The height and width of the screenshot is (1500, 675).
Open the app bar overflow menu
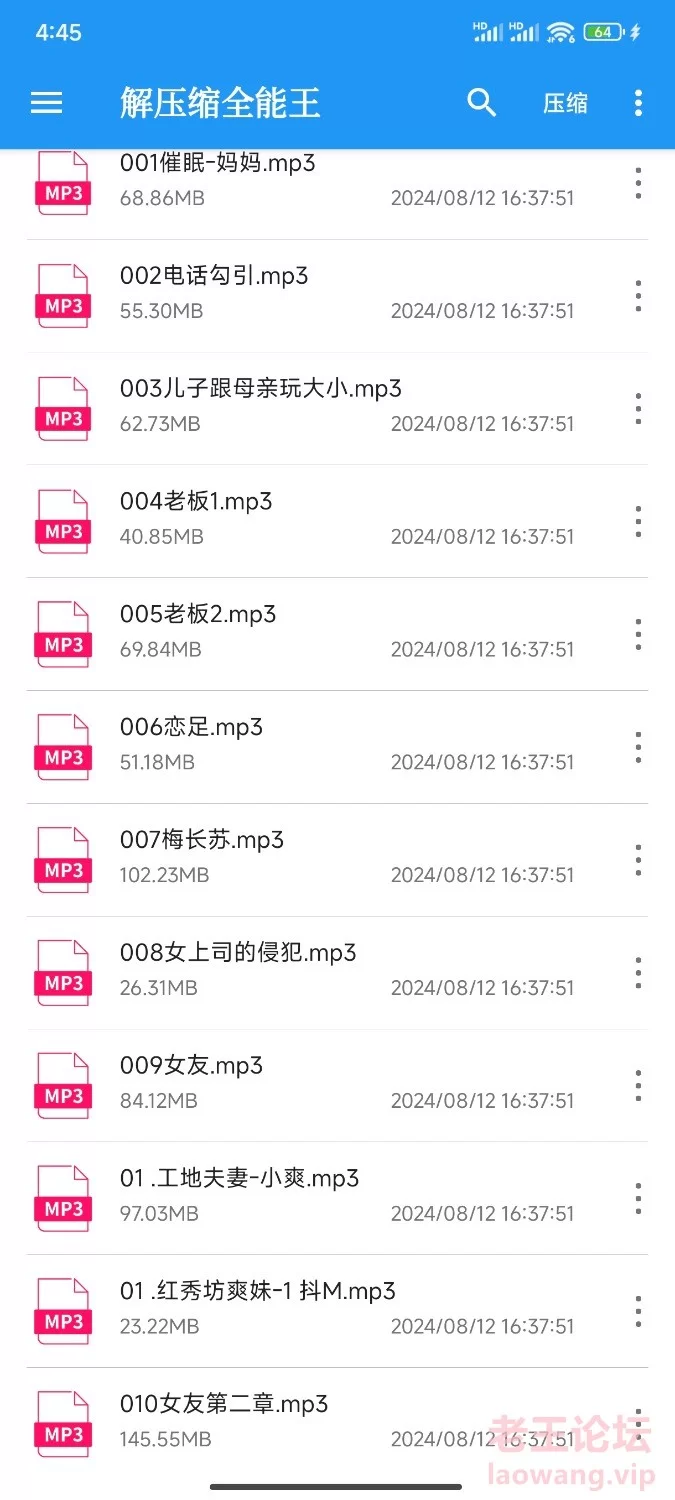point(638,103)
